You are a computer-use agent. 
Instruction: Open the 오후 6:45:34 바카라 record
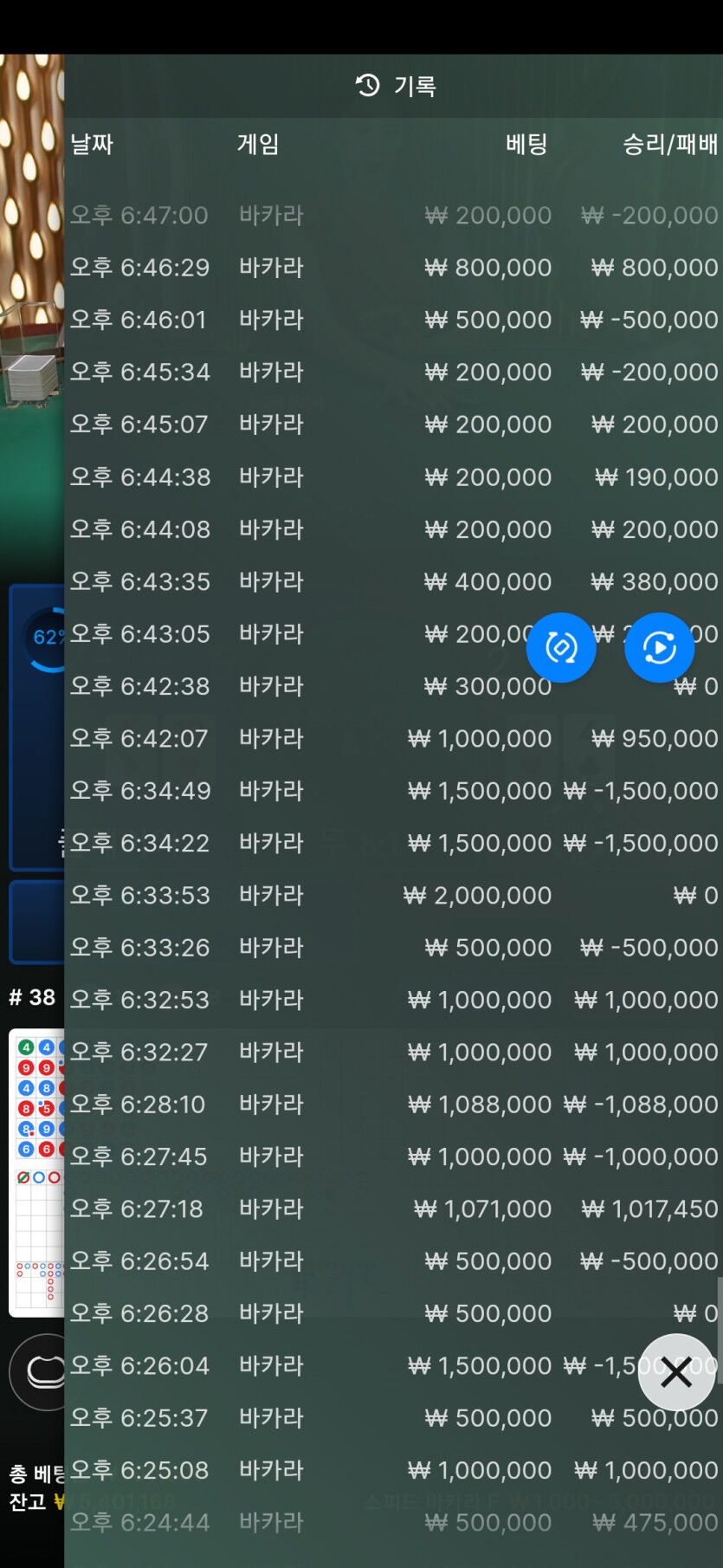[393, 372]
